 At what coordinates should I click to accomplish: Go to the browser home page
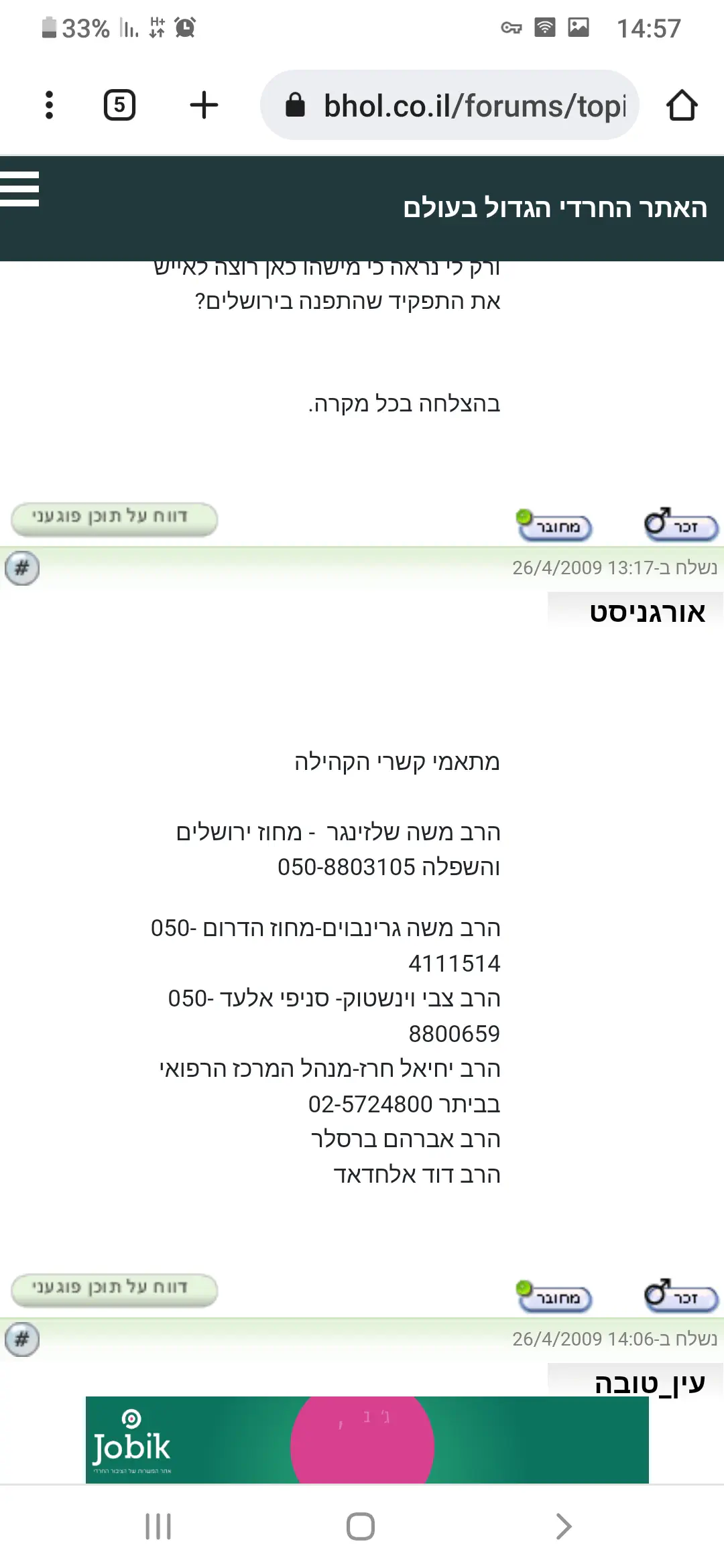[x=682, y=105]
